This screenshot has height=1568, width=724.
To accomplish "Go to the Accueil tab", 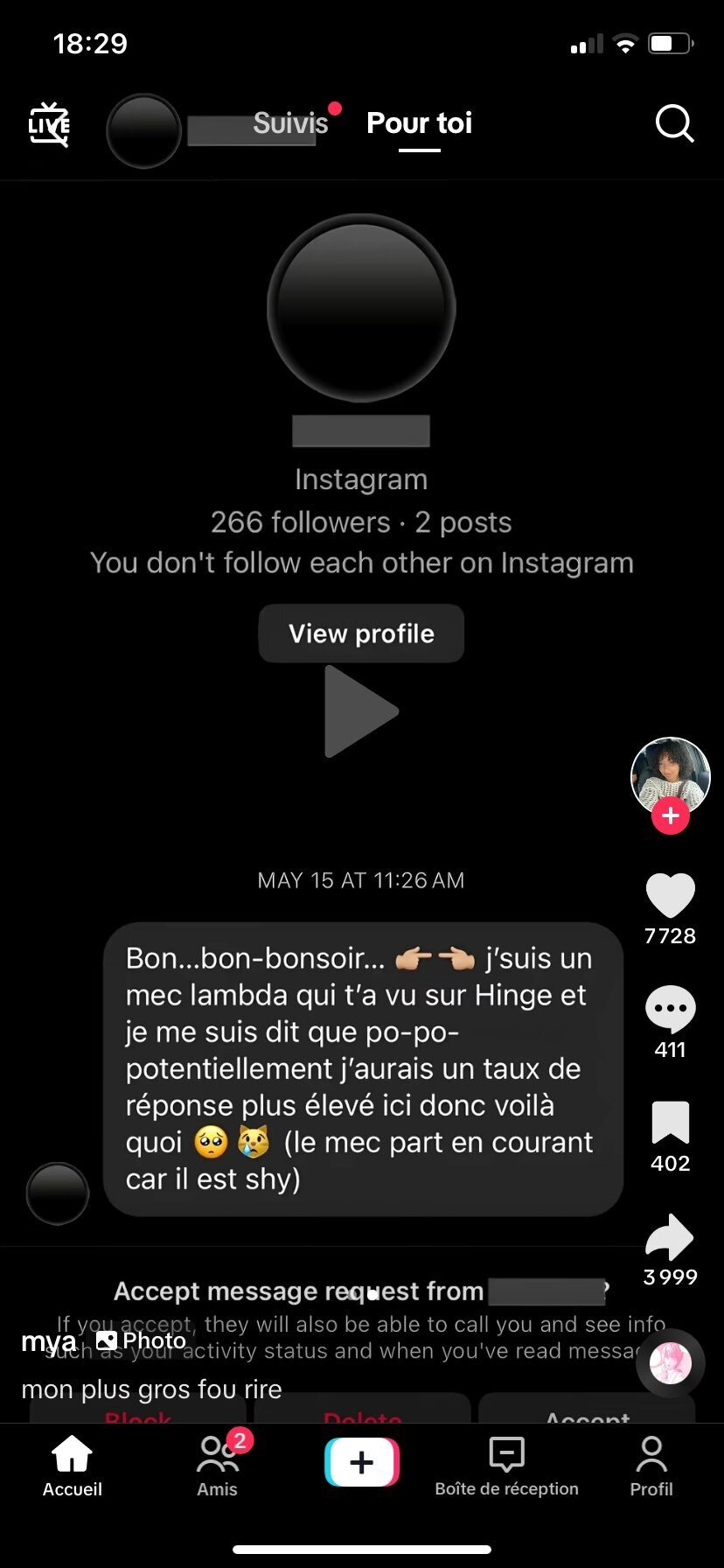I will [x=73, y=1466].
